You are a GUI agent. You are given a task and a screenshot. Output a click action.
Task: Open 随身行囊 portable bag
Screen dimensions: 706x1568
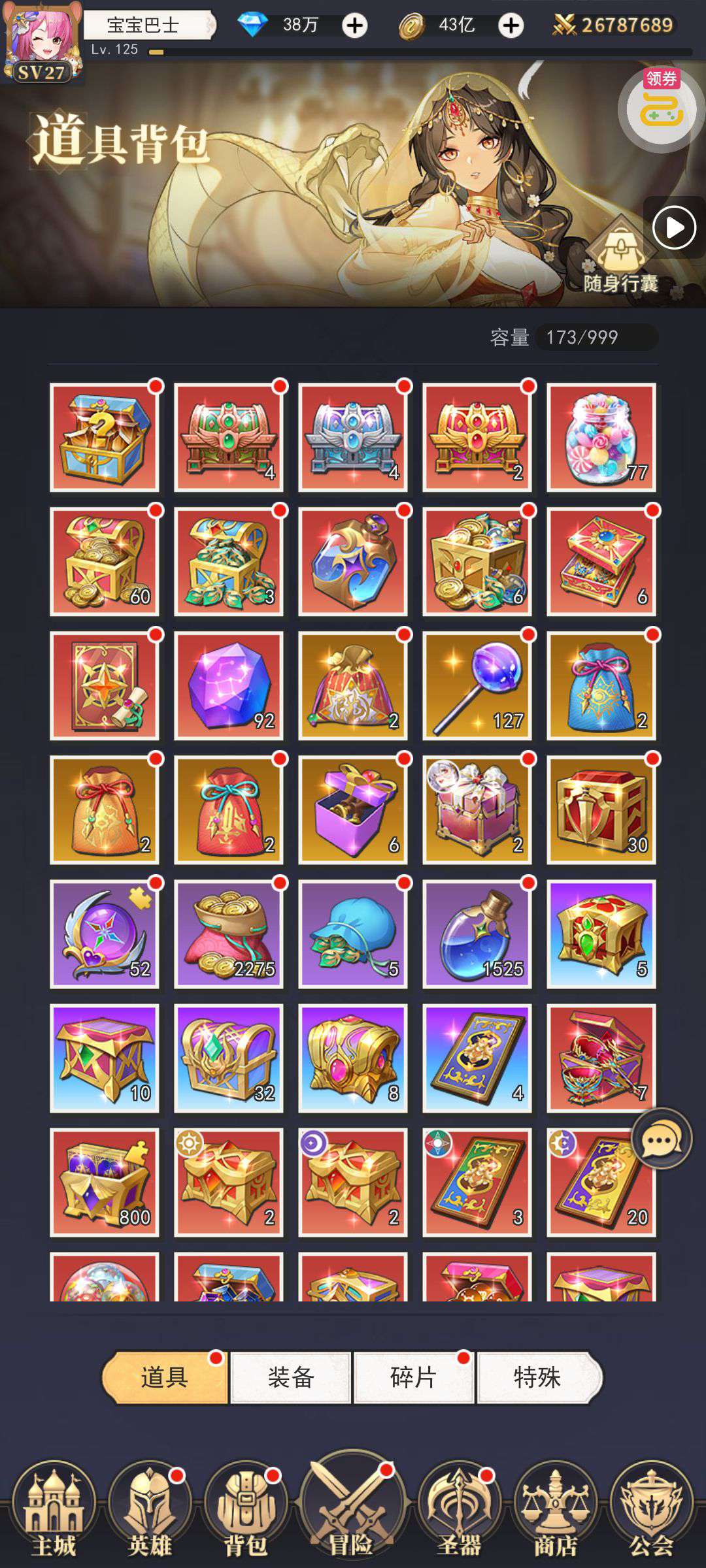pos(620,256)
